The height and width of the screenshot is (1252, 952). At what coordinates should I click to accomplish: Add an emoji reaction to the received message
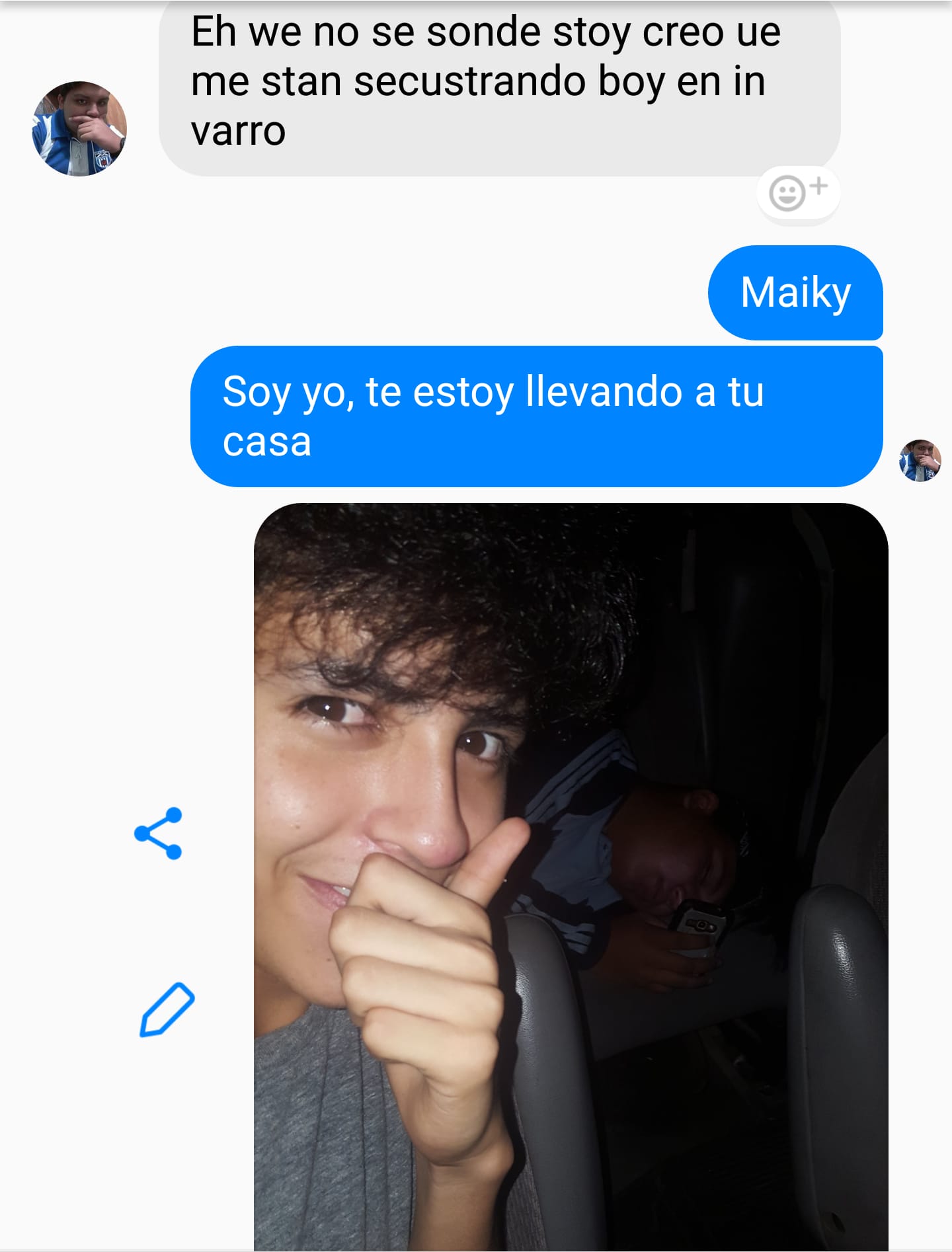click(x=798, y=192)
